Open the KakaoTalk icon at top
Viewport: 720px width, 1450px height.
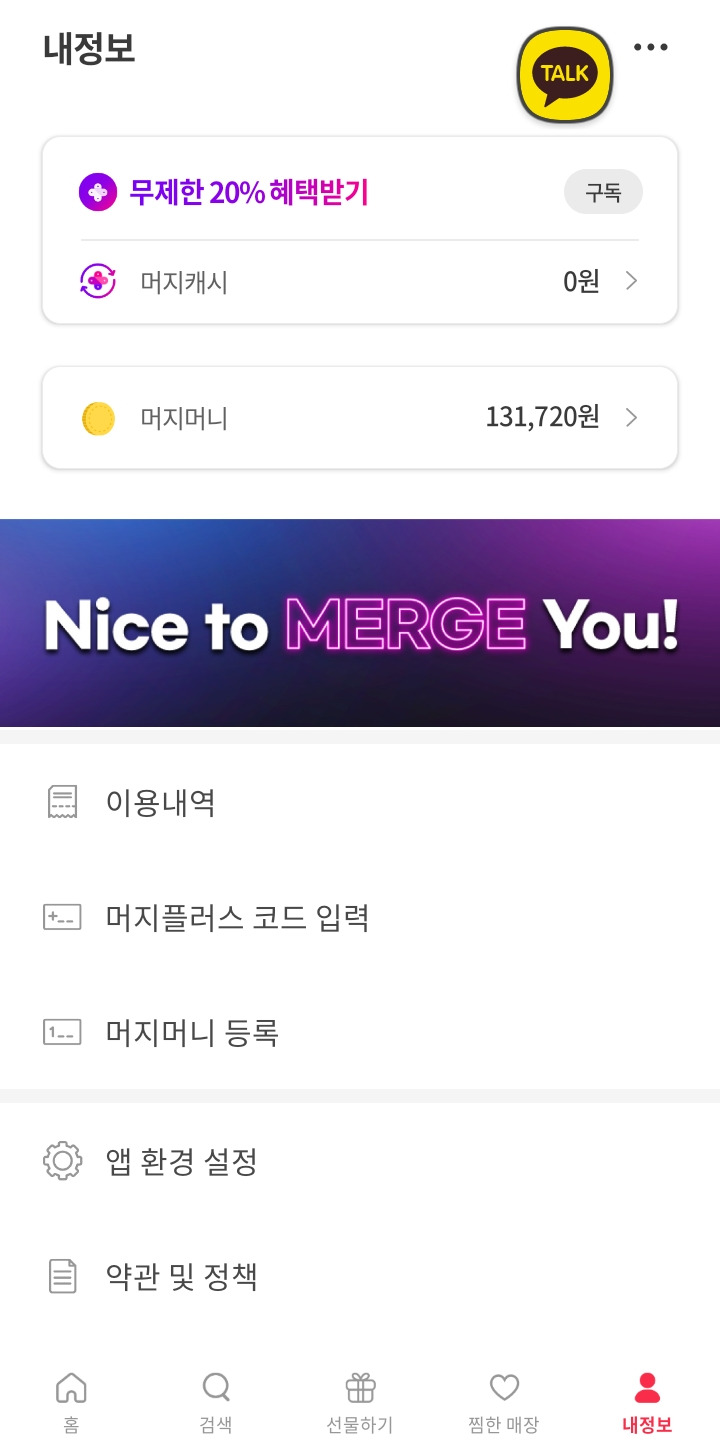pos(564,75)
